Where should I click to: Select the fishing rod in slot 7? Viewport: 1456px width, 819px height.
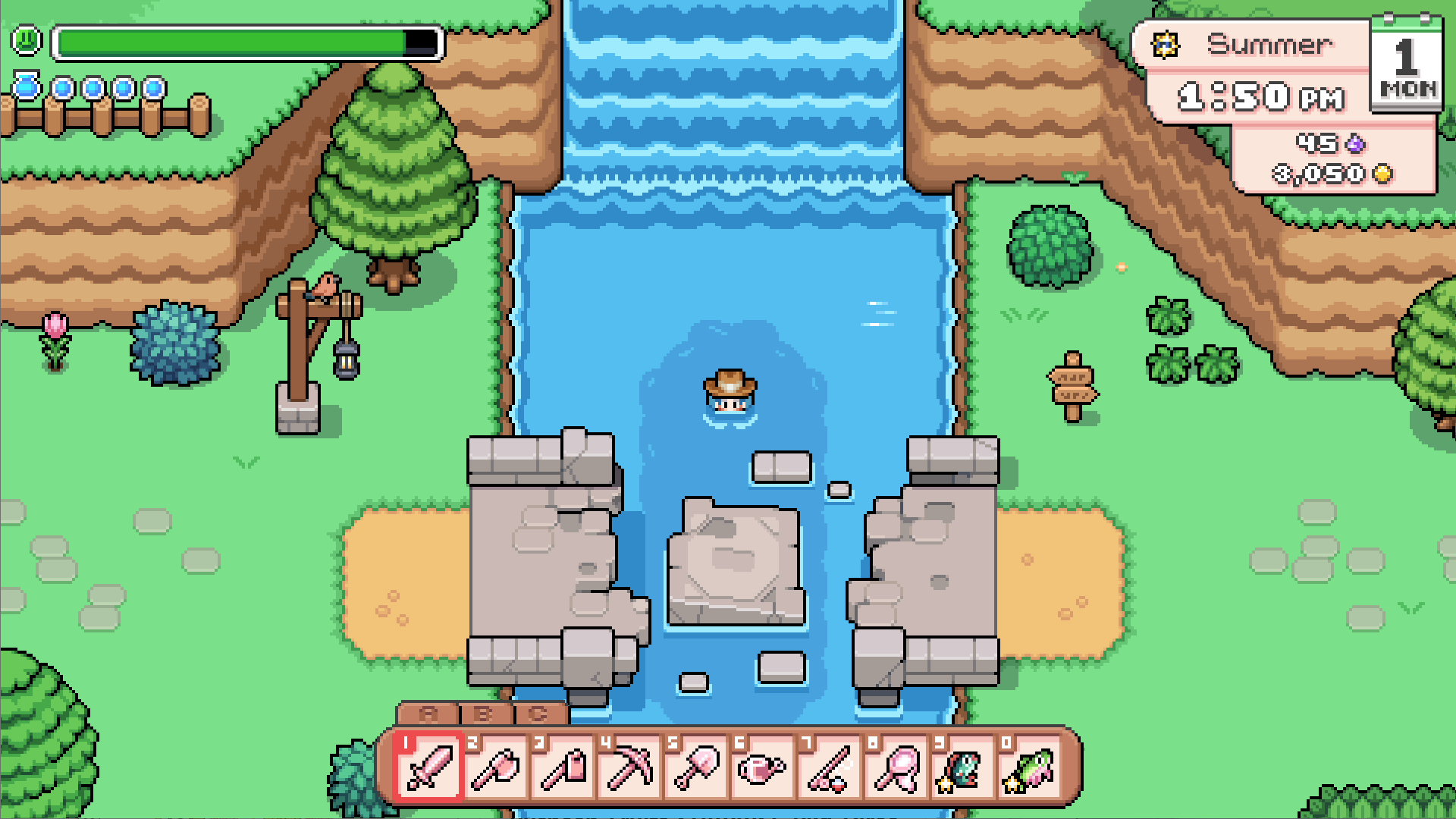pyautogui.click(x=830, y=767)
